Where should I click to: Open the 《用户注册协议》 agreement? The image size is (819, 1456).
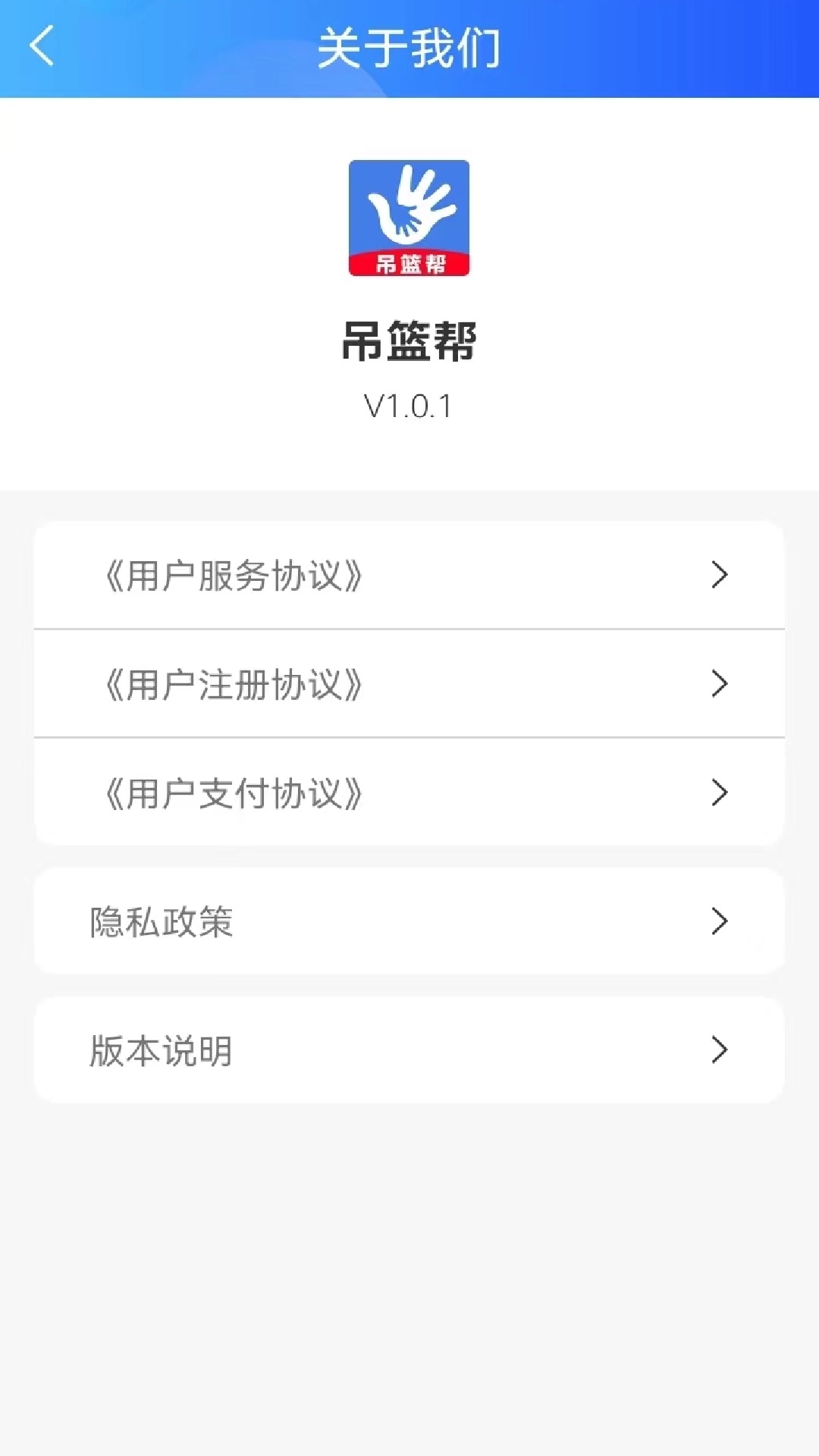point(235,683)
